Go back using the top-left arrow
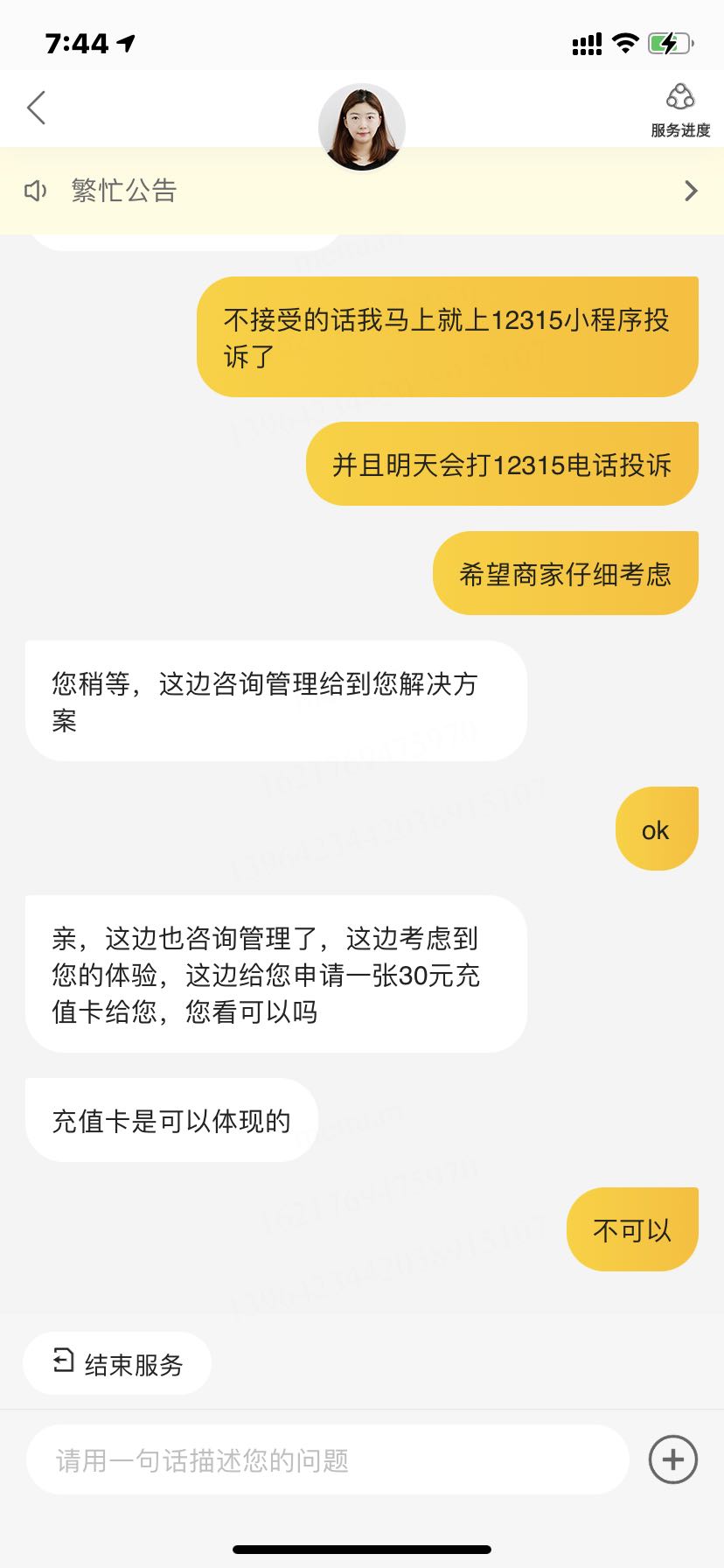This screenshot has width=724, height=1568. pos(36,108)
